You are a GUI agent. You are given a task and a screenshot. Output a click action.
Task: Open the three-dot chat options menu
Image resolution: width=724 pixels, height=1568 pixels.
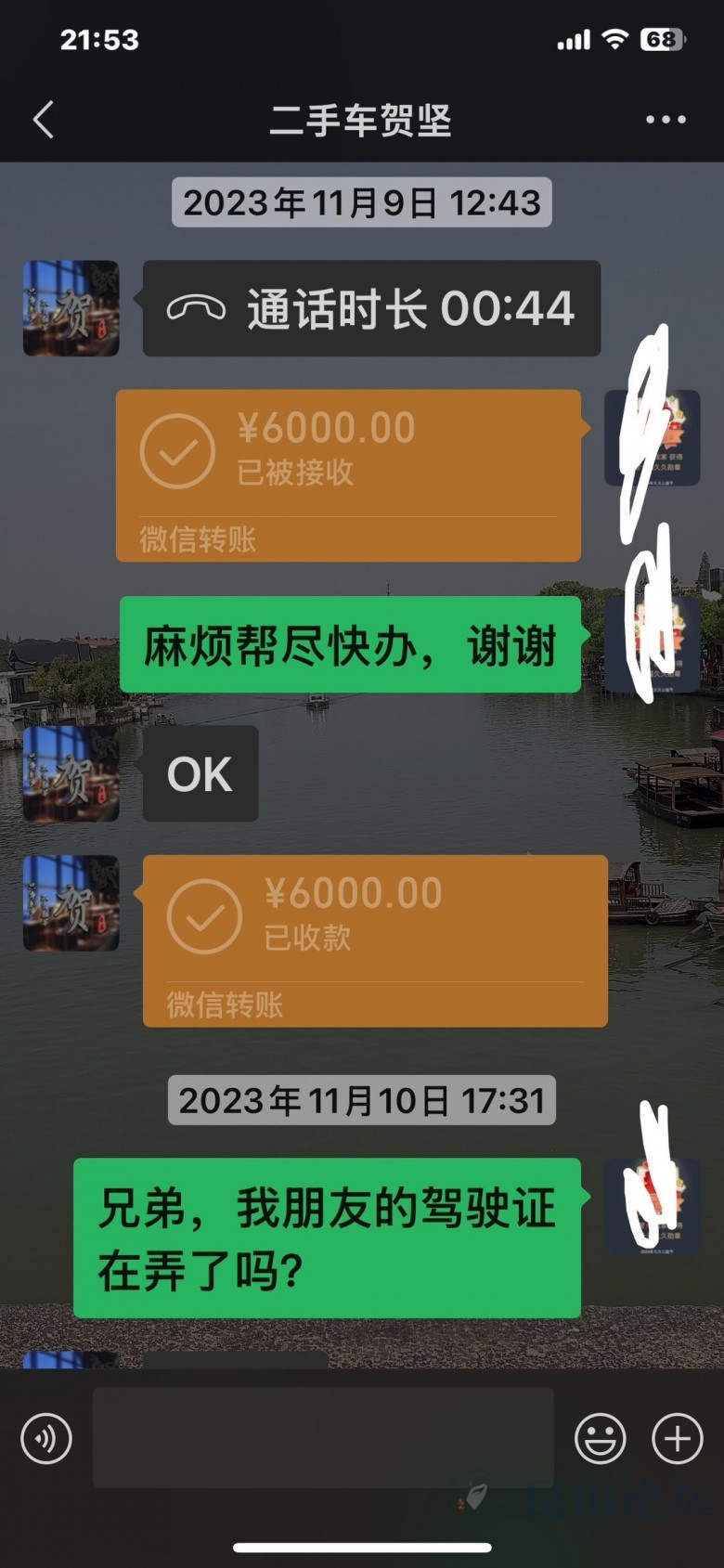[x=666, y=120]
